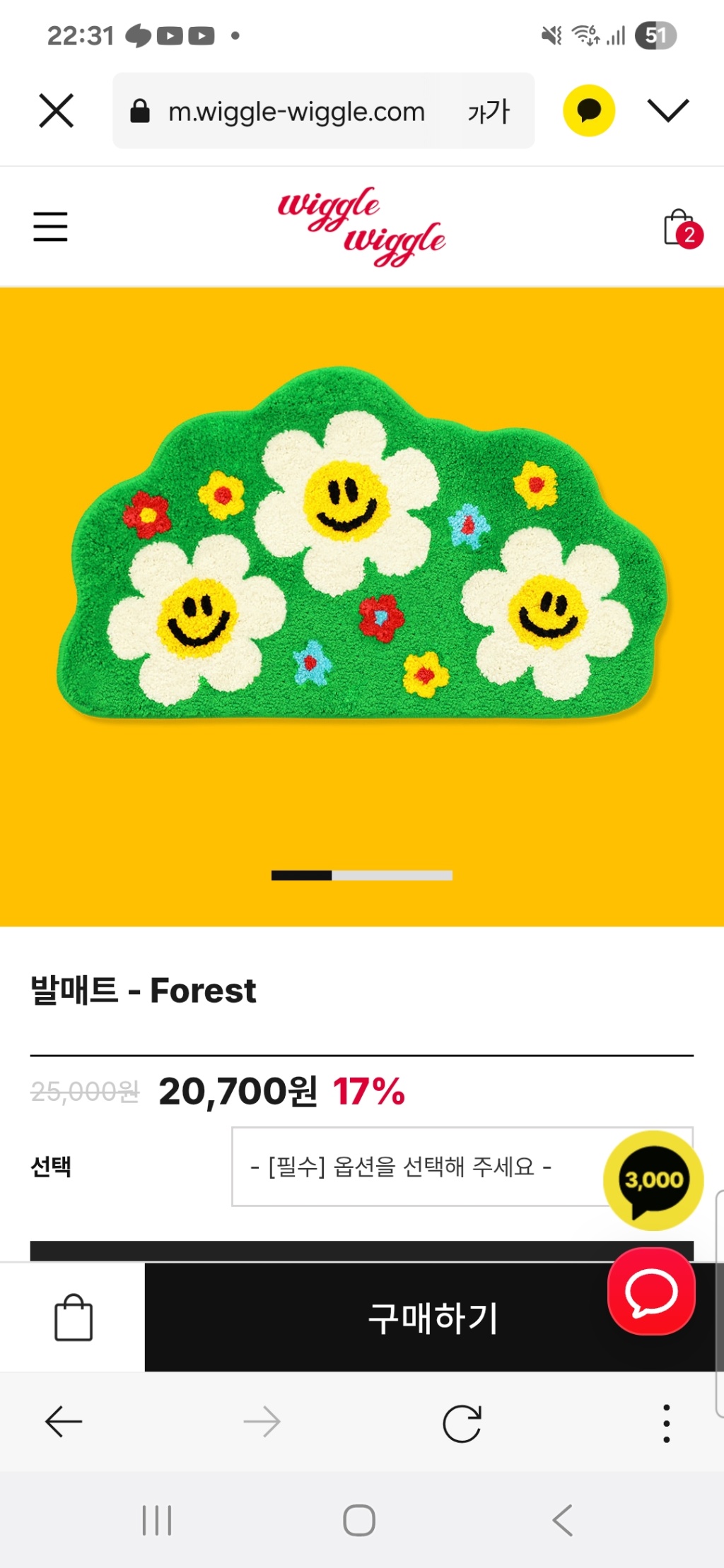Tap the yellow KakaoTalk chat icon
The image size is (724, 1568).
click(x=588, y=110)
